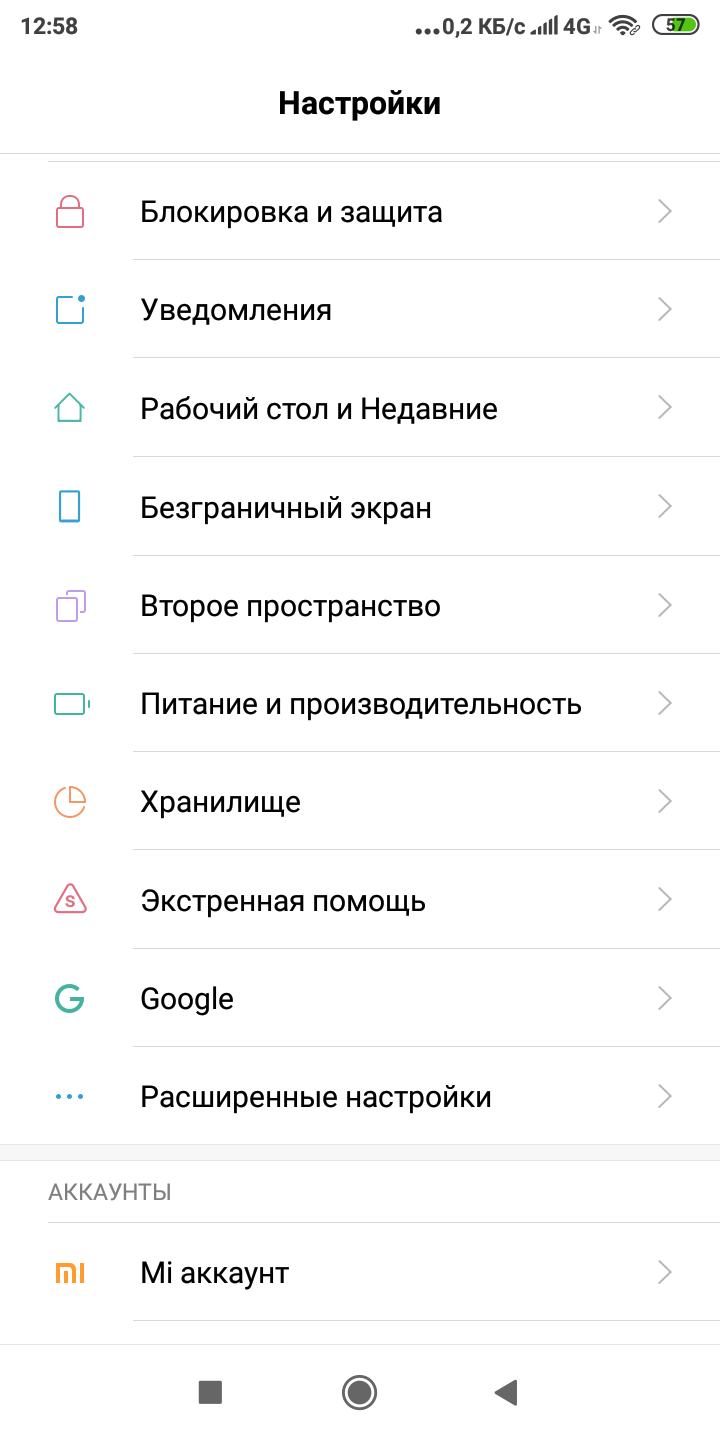Tap the system back button
Screen dimensions: 720x1440
506,1392
